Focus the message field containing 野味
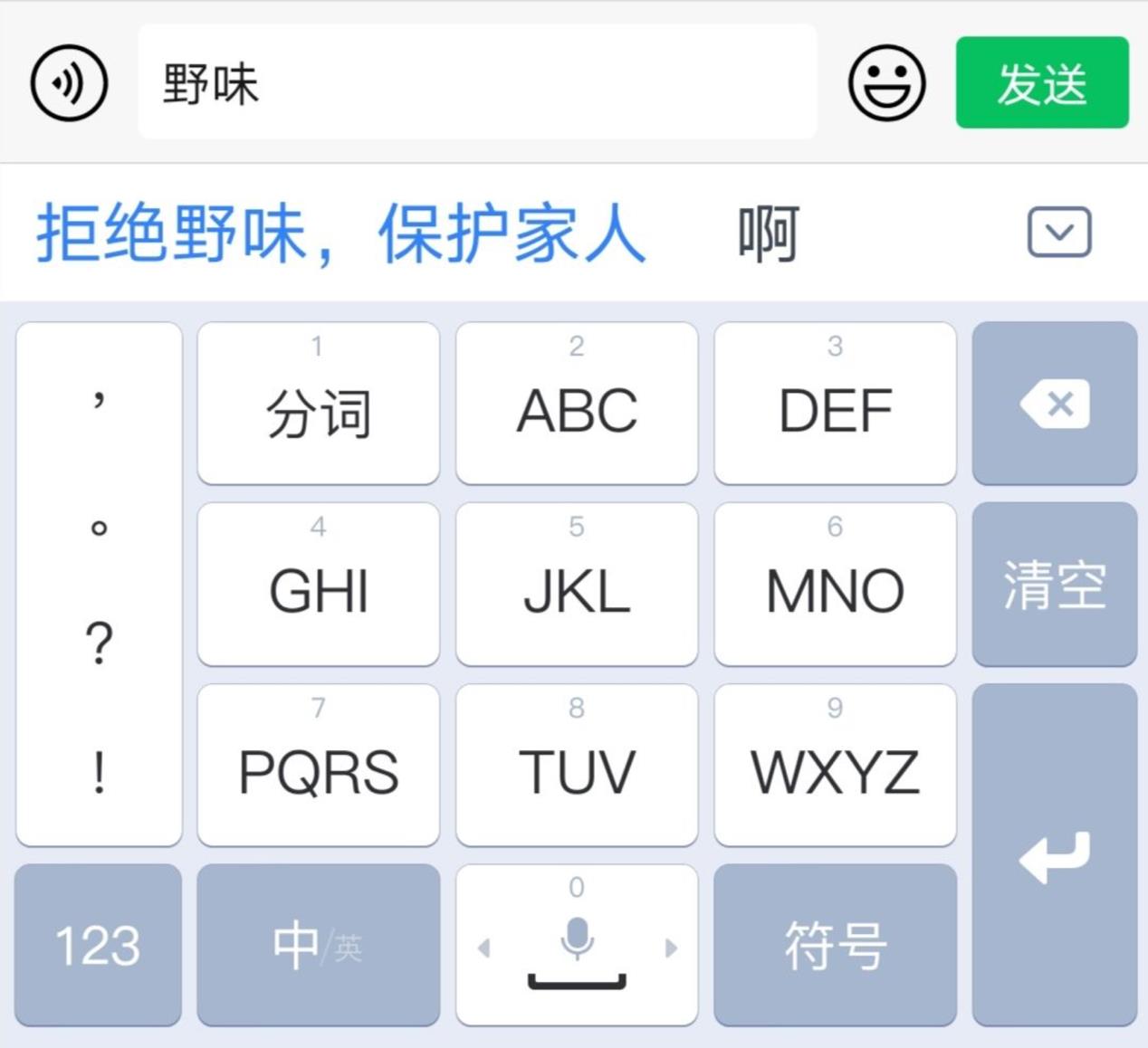Image resolution: width=1148 pixels, height=1048 pixels. (477, 83)
